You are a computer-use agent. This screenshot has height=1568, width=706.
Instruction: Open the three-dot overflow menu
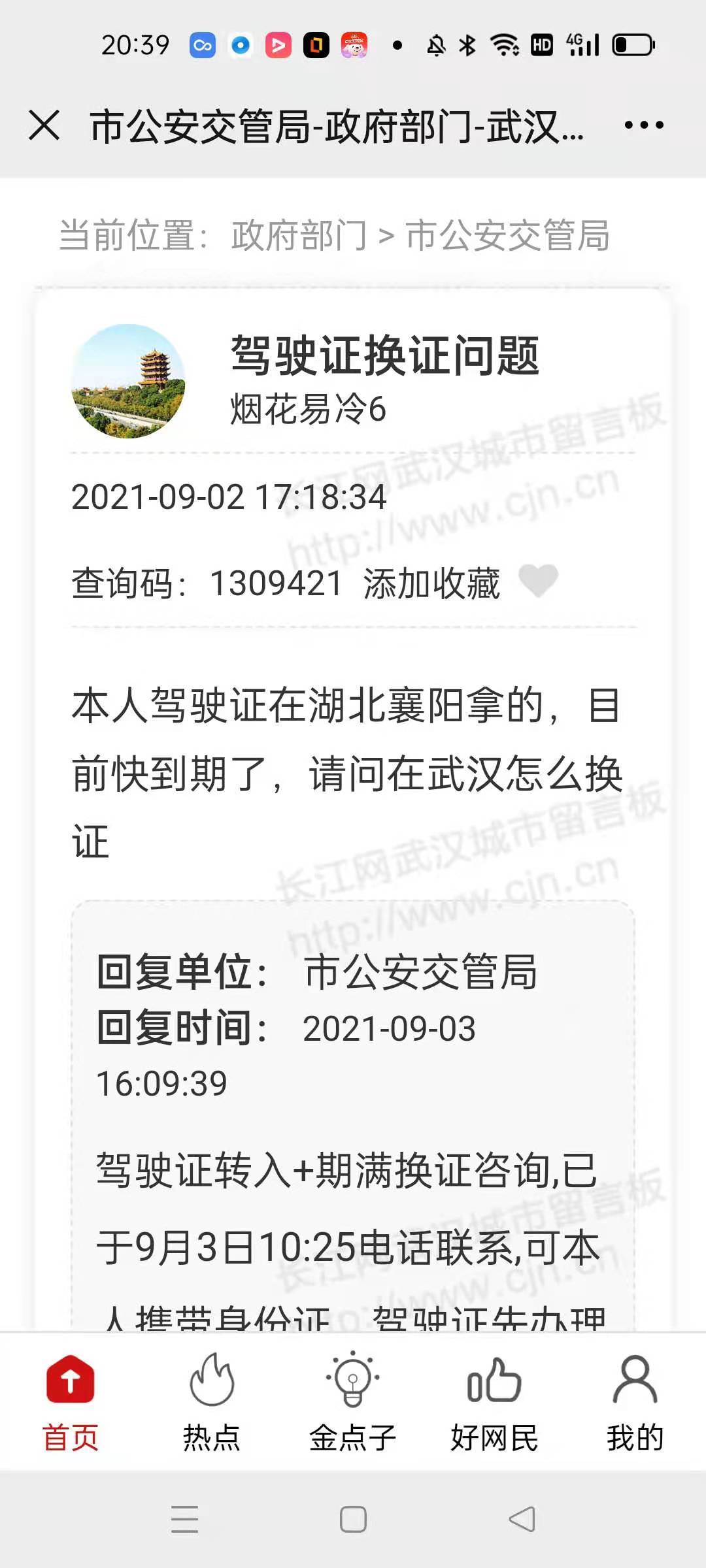tap(643, 125)
